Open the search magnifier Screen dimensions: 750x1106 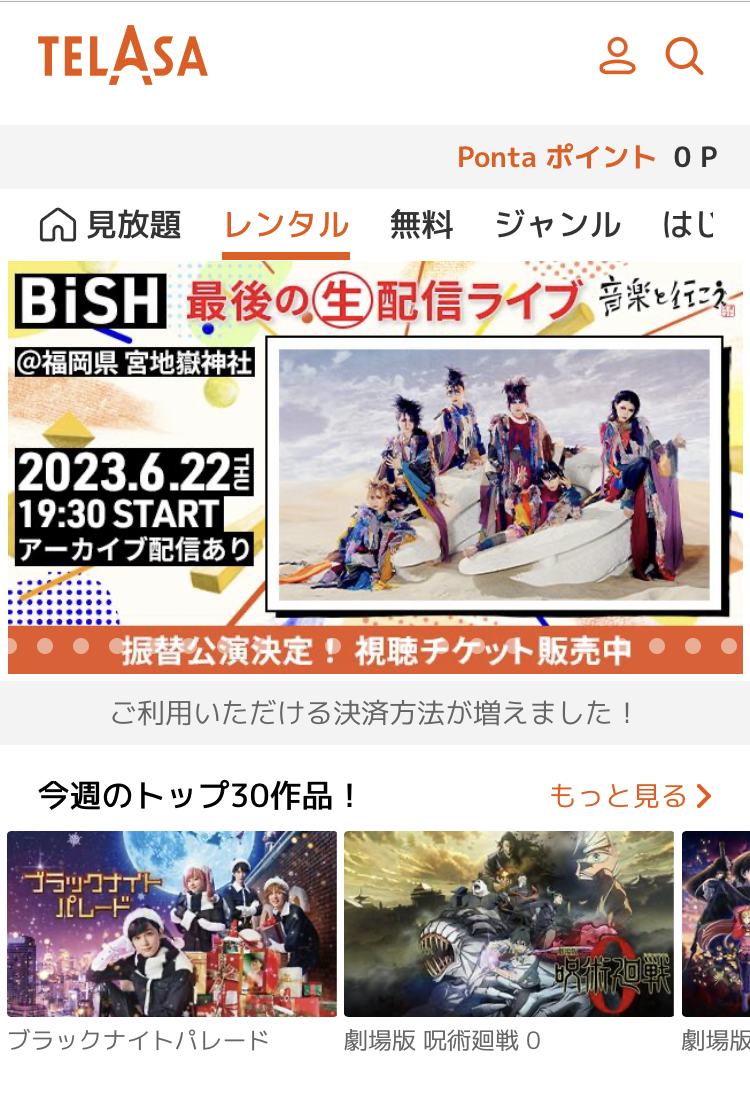pos(685,56)
